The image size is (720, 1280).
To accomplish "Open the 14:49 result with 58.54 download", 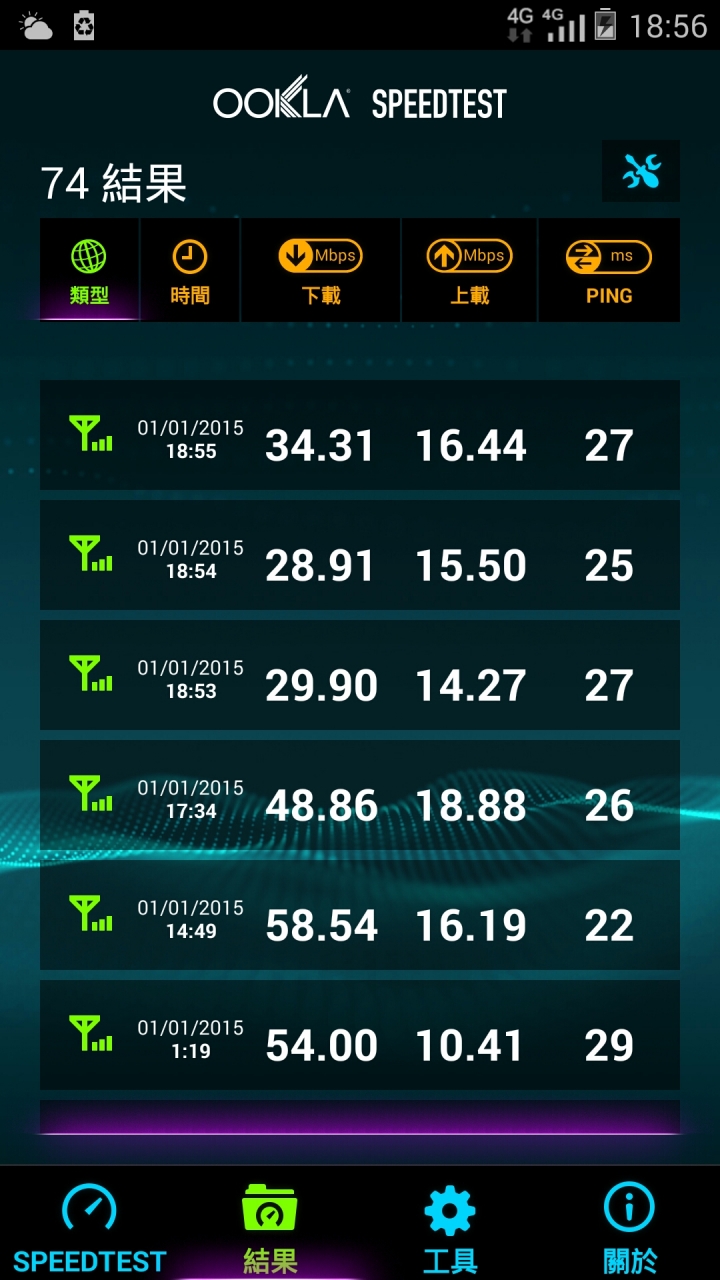I will pyautogui.click(x=360, y=915).
